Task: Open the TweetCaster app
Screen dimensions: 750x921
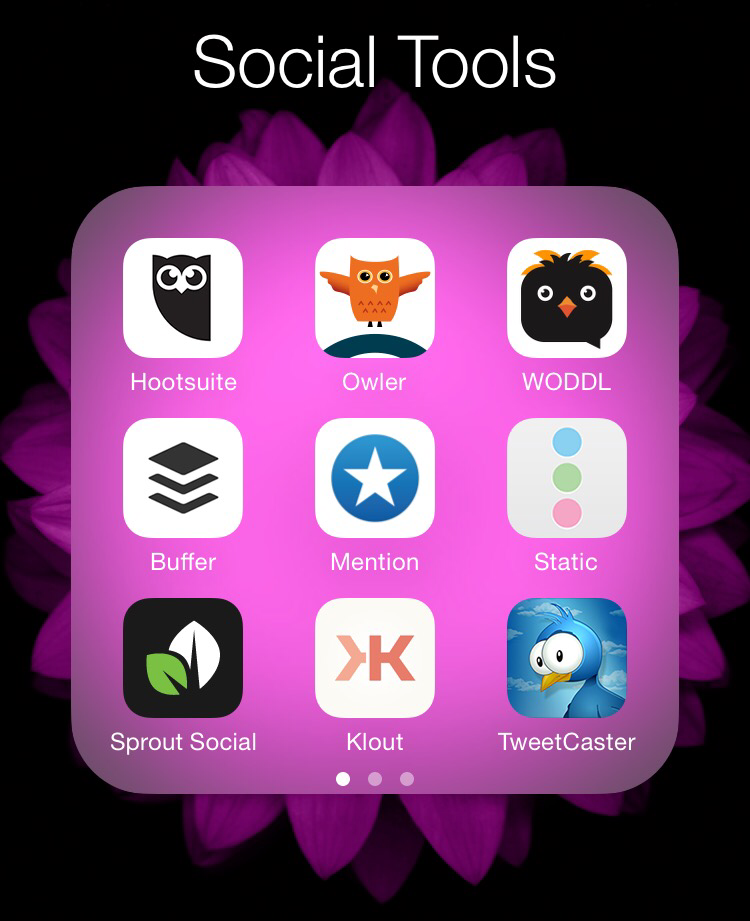Action: coord(567,658)
